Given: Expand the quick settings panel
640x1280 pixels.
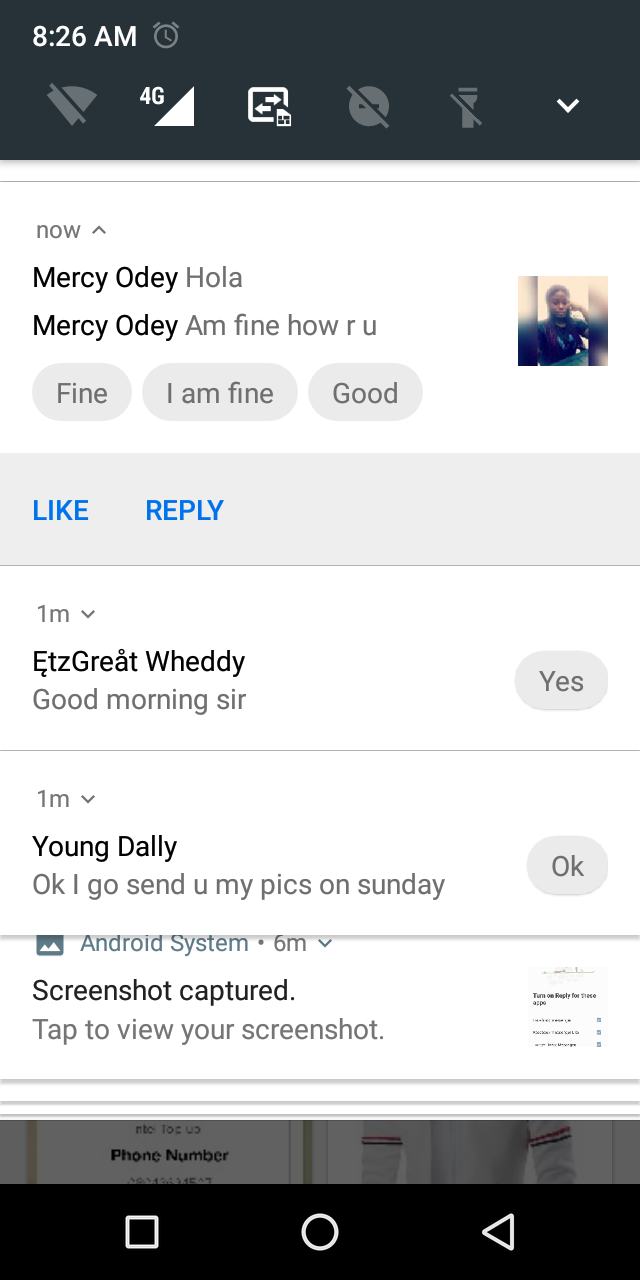Looking at the screenshot, I should [567, 105].
